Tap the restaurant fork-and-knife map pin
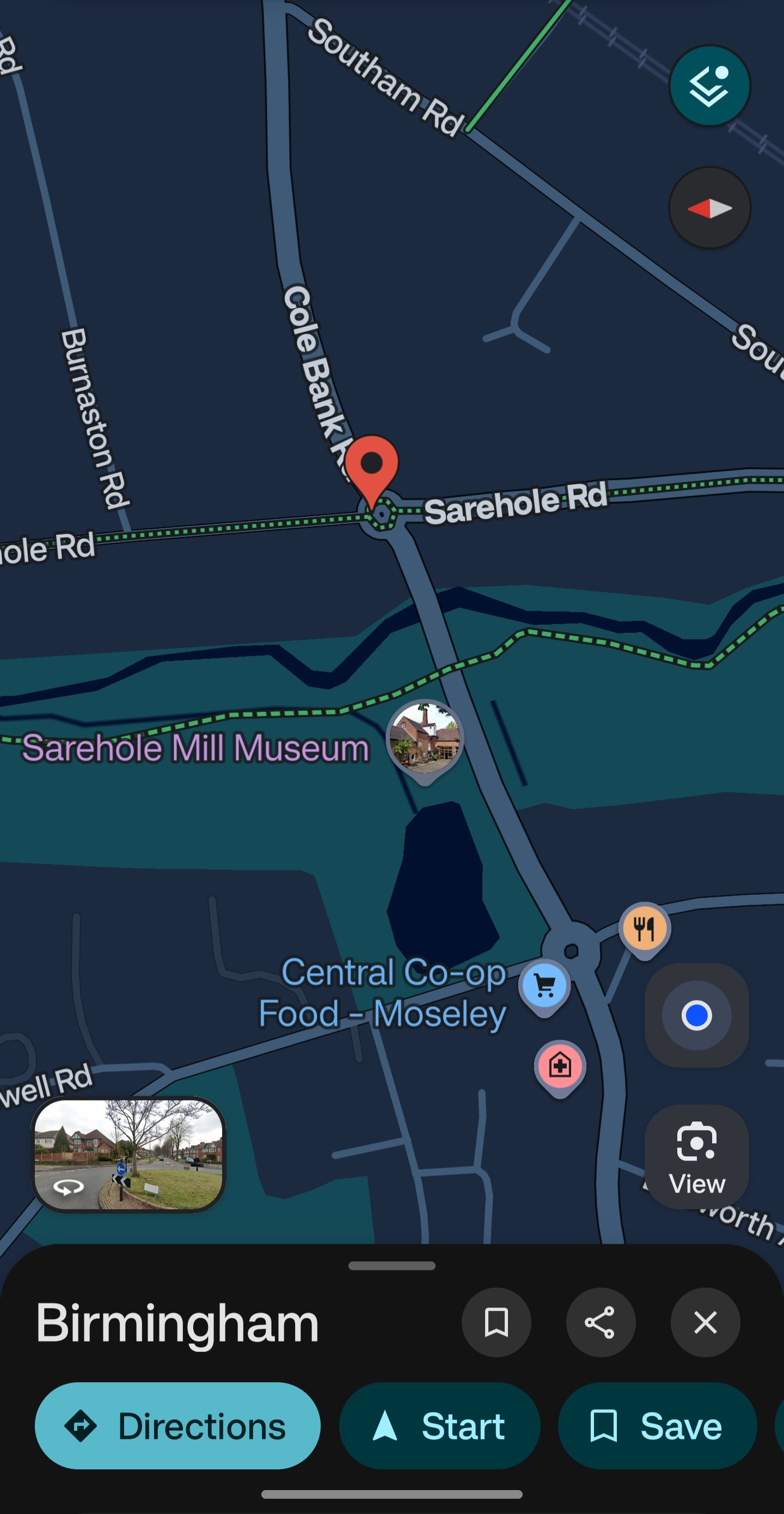 (x=645, y=928)
